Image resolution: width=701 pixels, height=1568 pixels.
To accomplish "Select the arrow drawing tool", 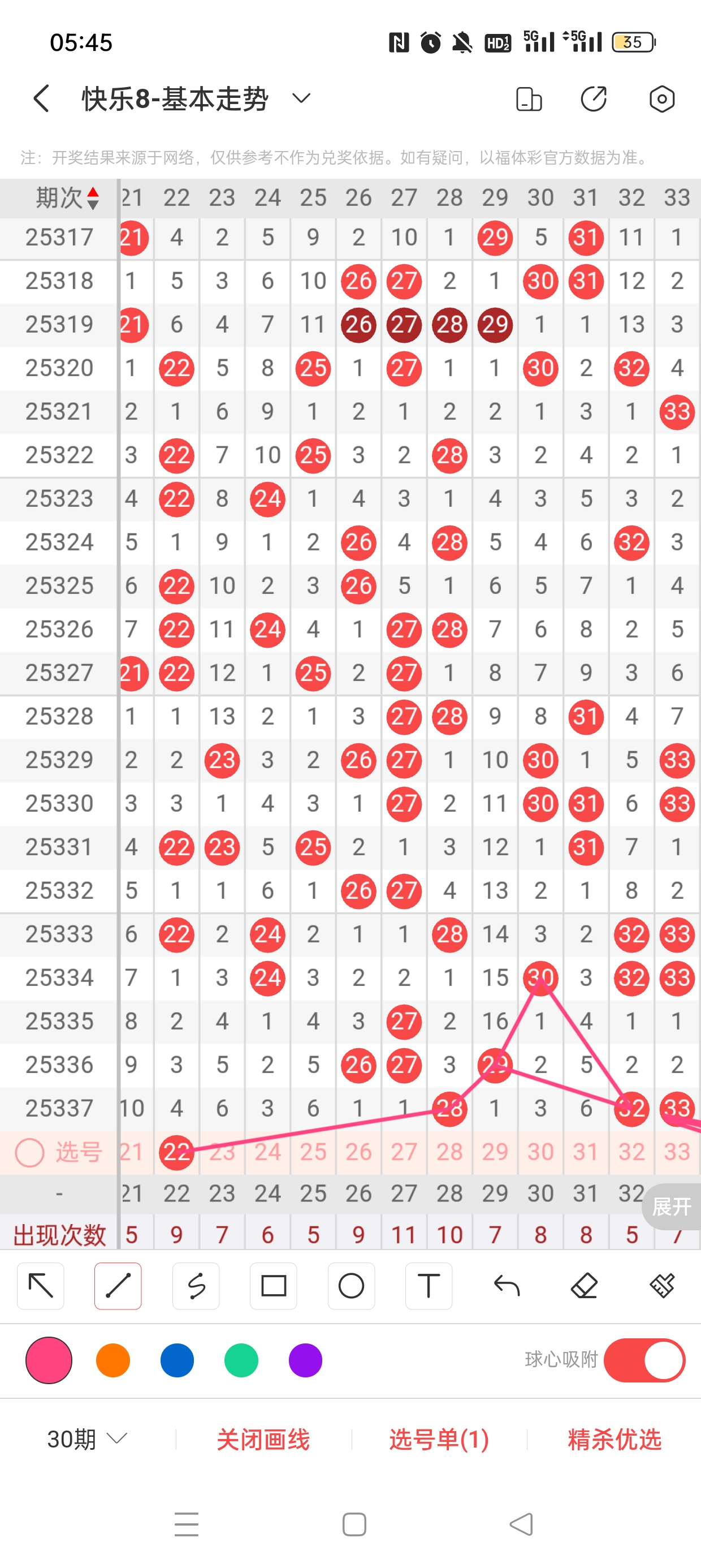I will pyautogui.click(x=41, y=1286).
